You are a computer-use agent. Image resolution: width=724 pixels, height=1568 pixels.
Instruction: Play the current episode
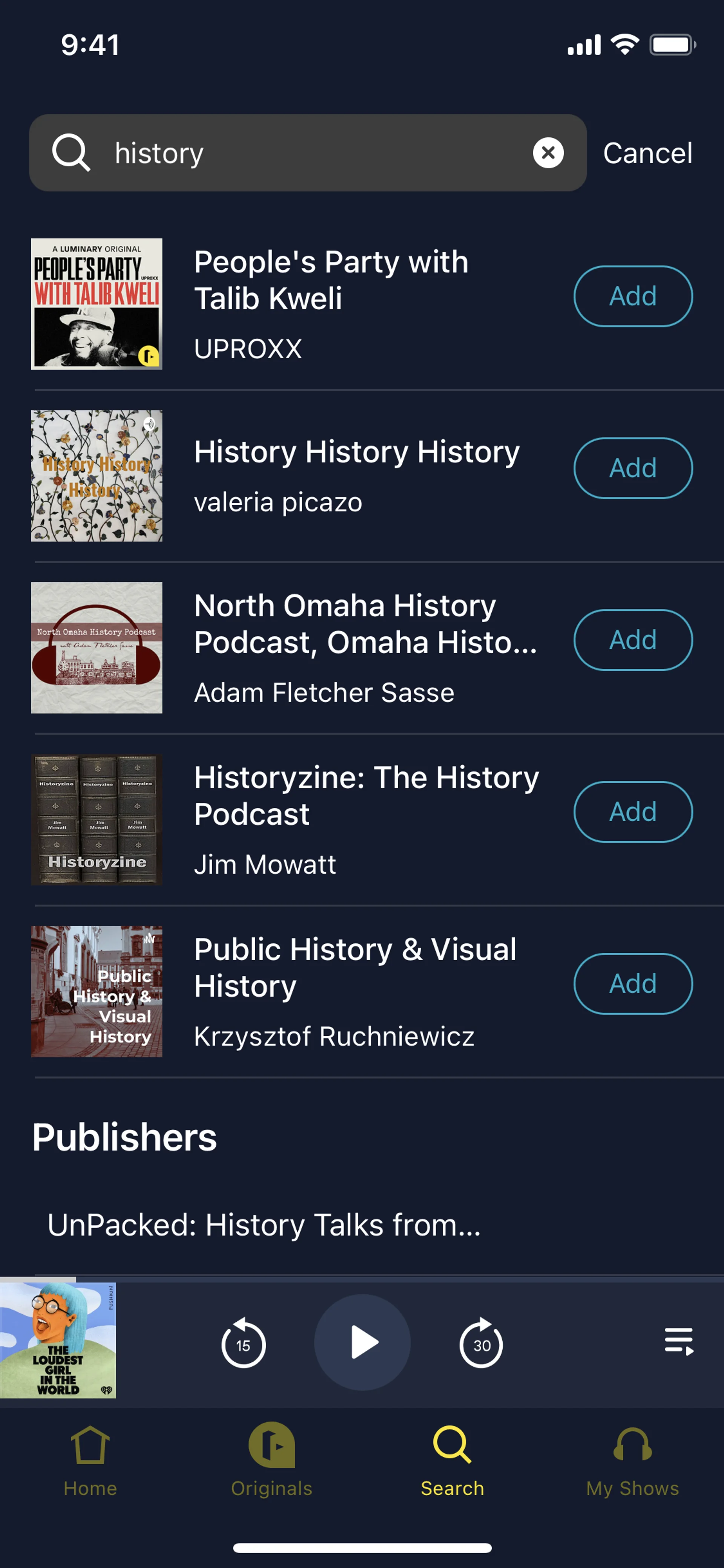click(x=363, y=1342)
